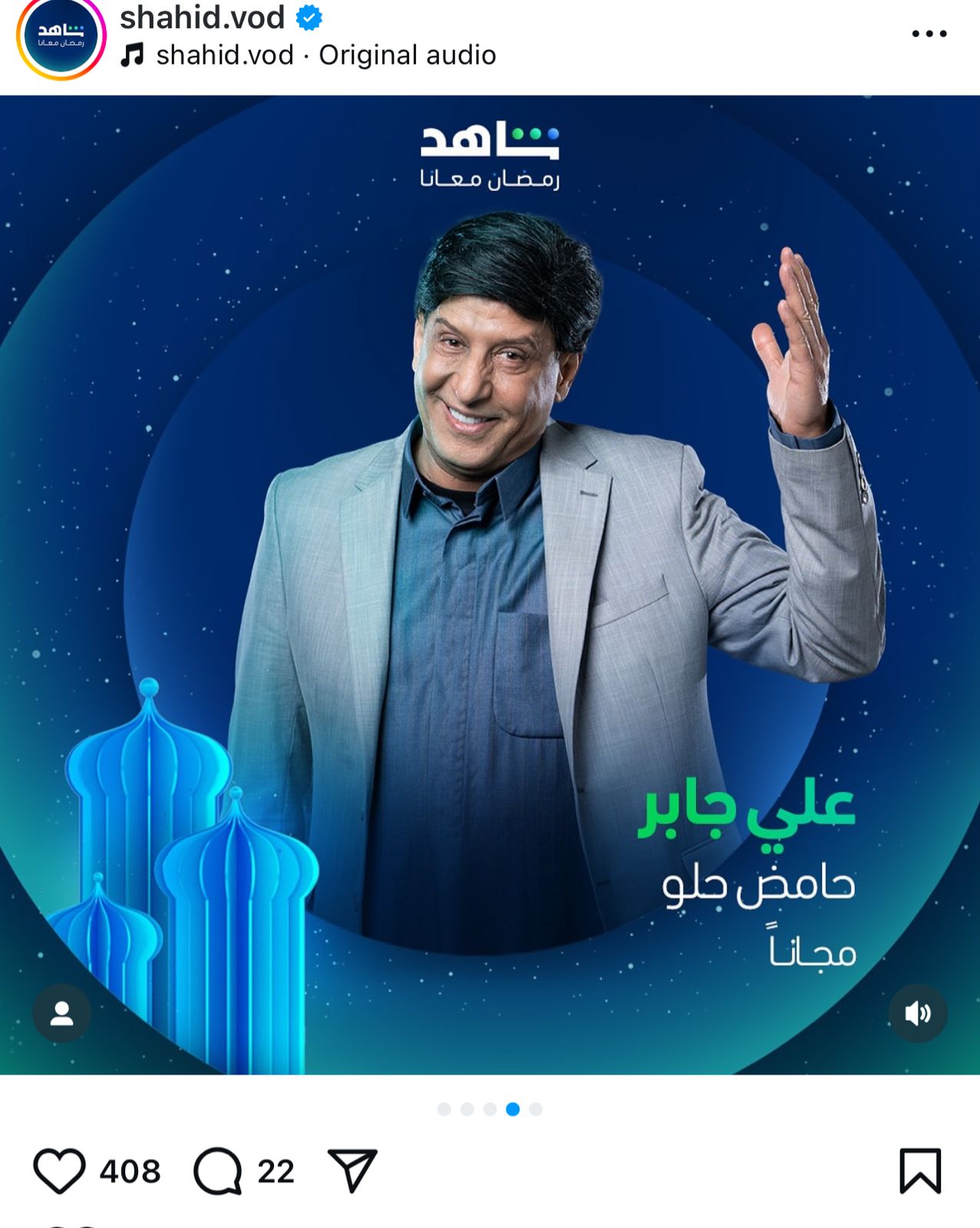
Task: Toggle the post's sound speaker icon
Action: 917,1013
